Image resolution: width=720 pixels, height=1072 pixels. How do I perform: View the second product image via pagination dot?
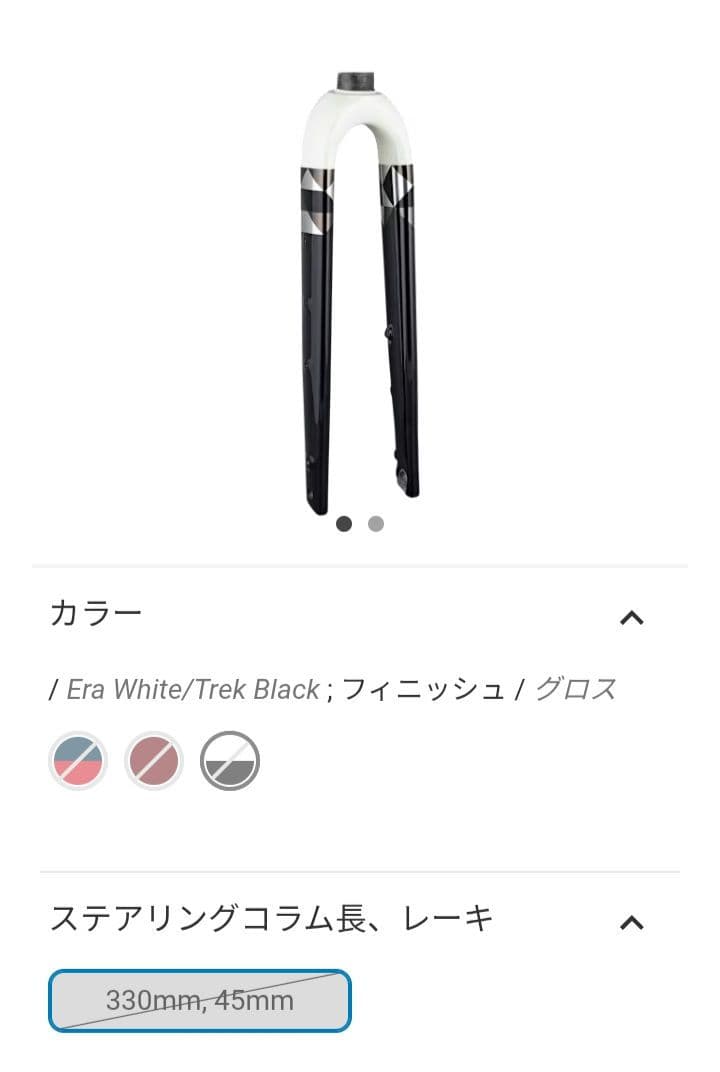coord(374,523)
